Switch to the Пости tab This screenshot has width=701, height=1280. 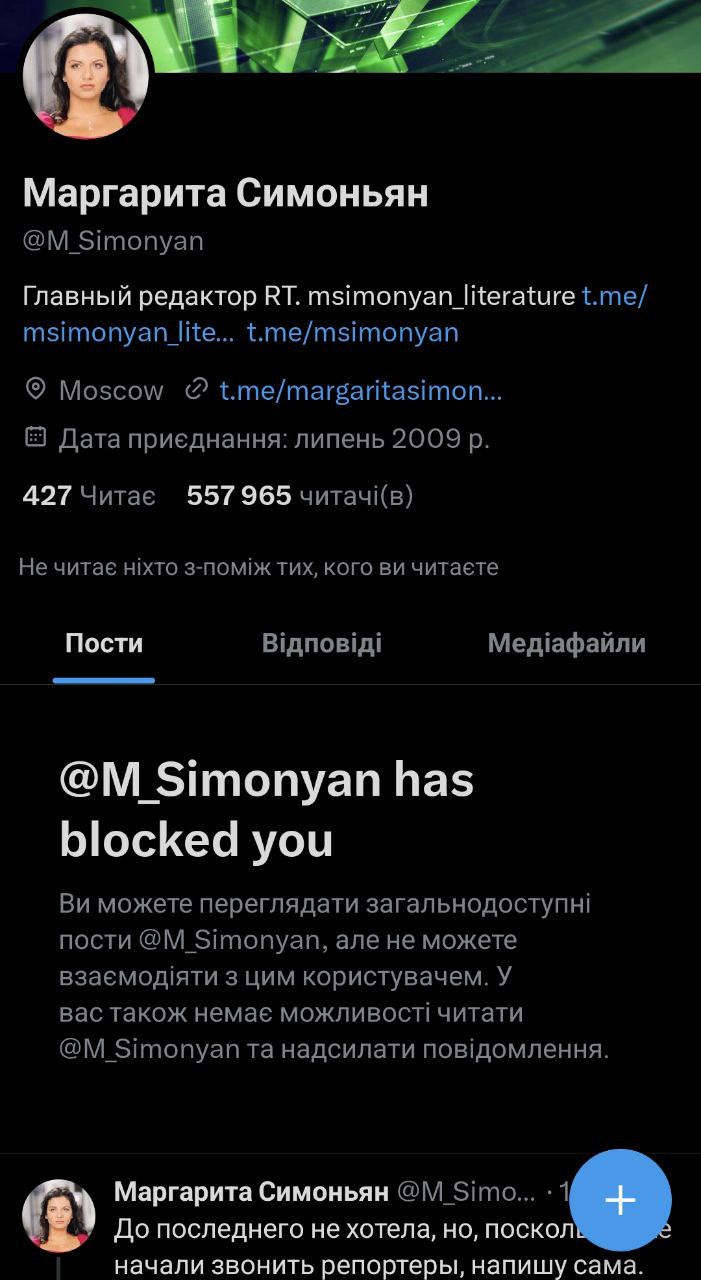(104, 643)
